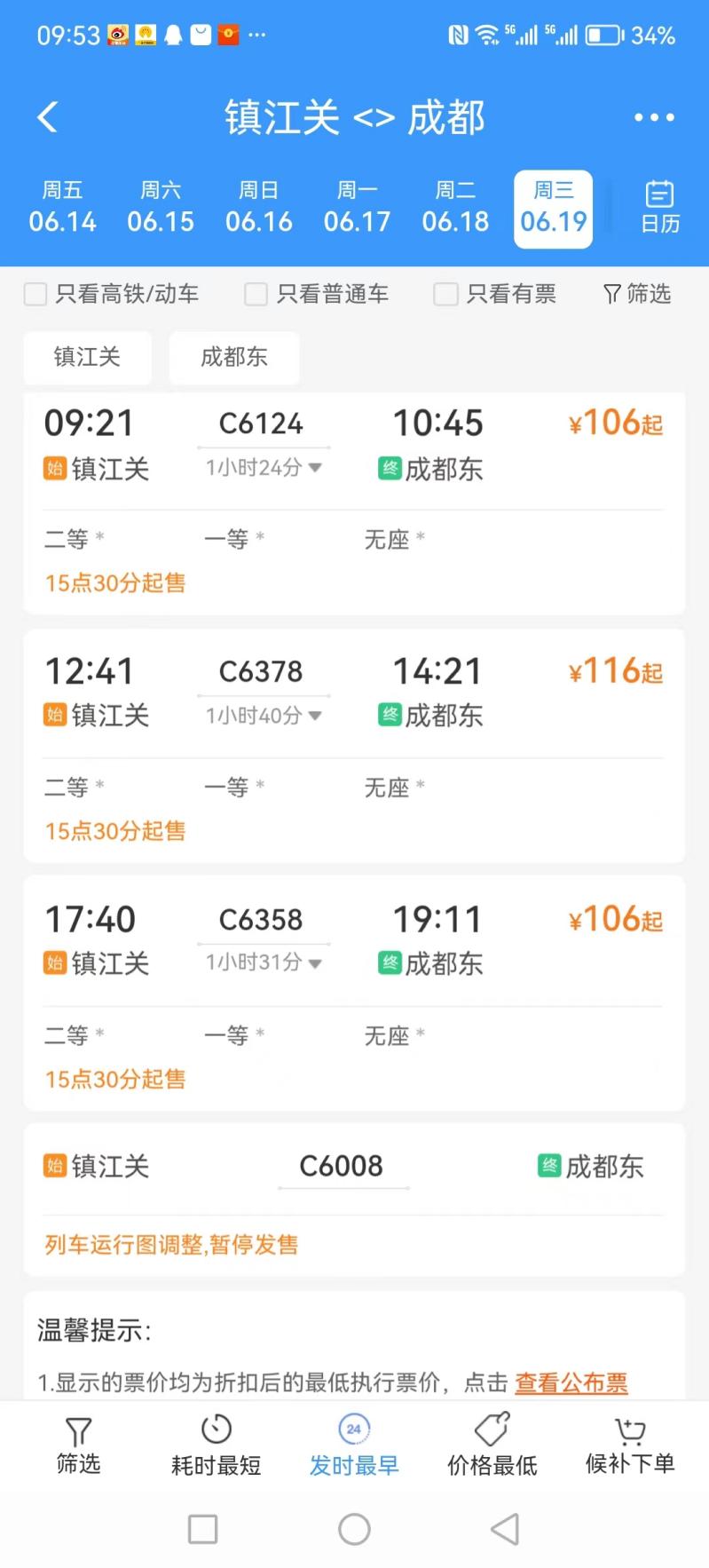The width and height of the screenshot is (709, 1568).
Task: Go back using the top-left arrow
Action: 47,117
